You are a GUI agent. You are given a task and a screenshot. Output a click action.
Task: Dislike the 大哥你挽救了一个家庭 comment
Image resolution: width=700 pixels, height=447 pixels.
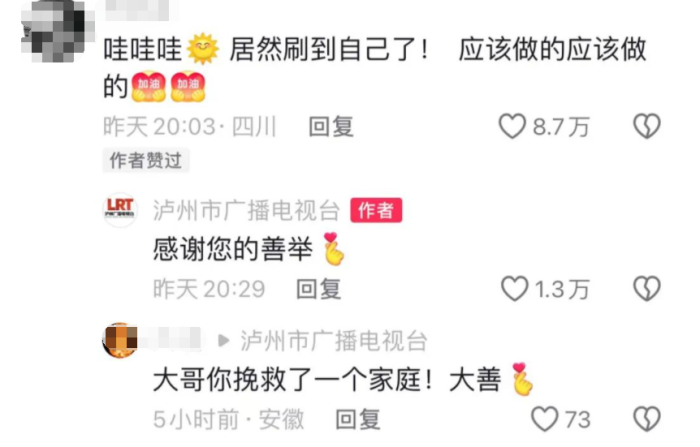pyautogui.click(x=648, y=418)
